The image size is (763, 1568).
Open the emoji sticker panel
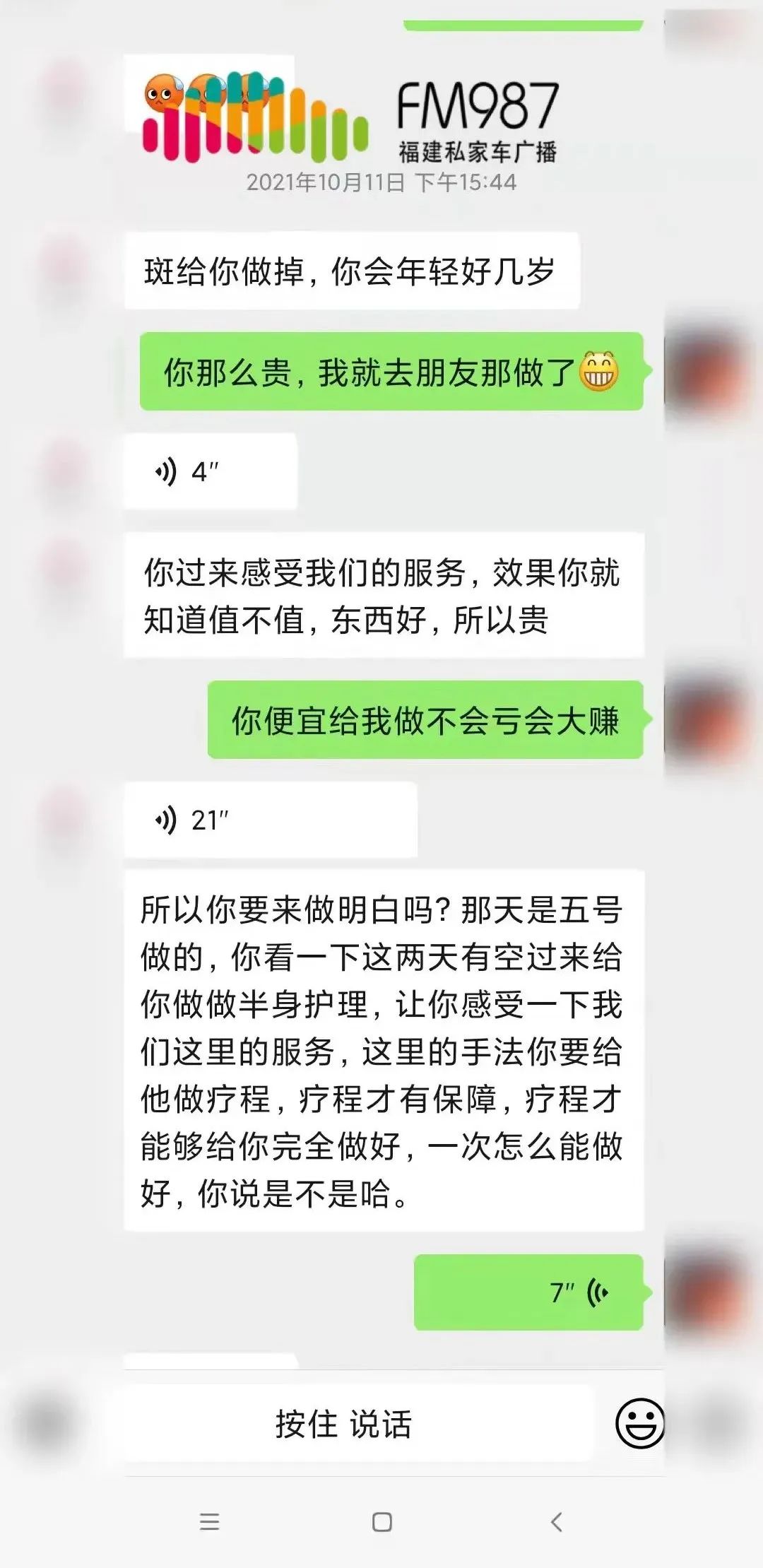tap(640, 1422)
